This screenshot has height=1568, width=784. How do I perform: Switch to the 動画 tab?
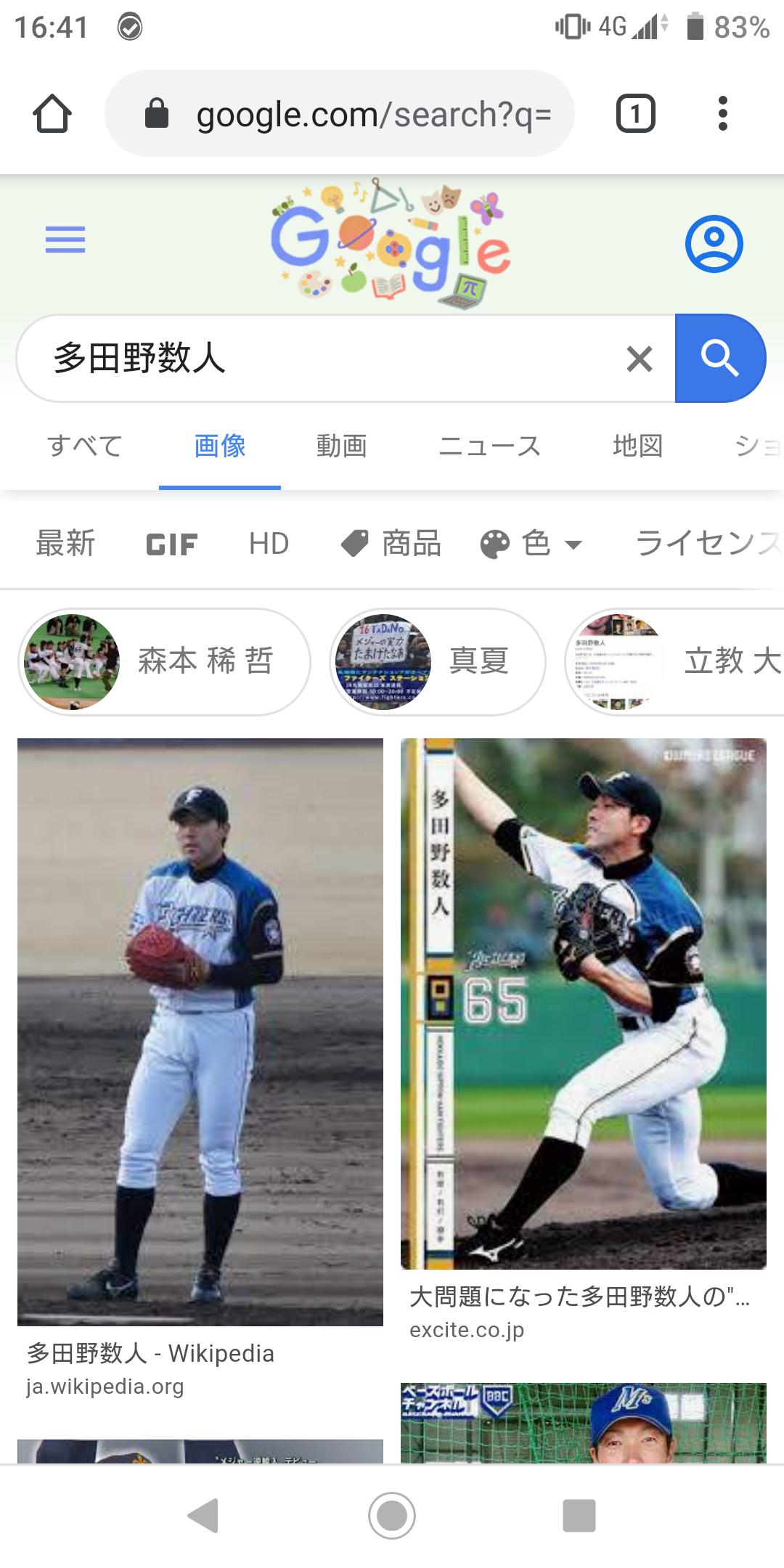tap(342, 446)
